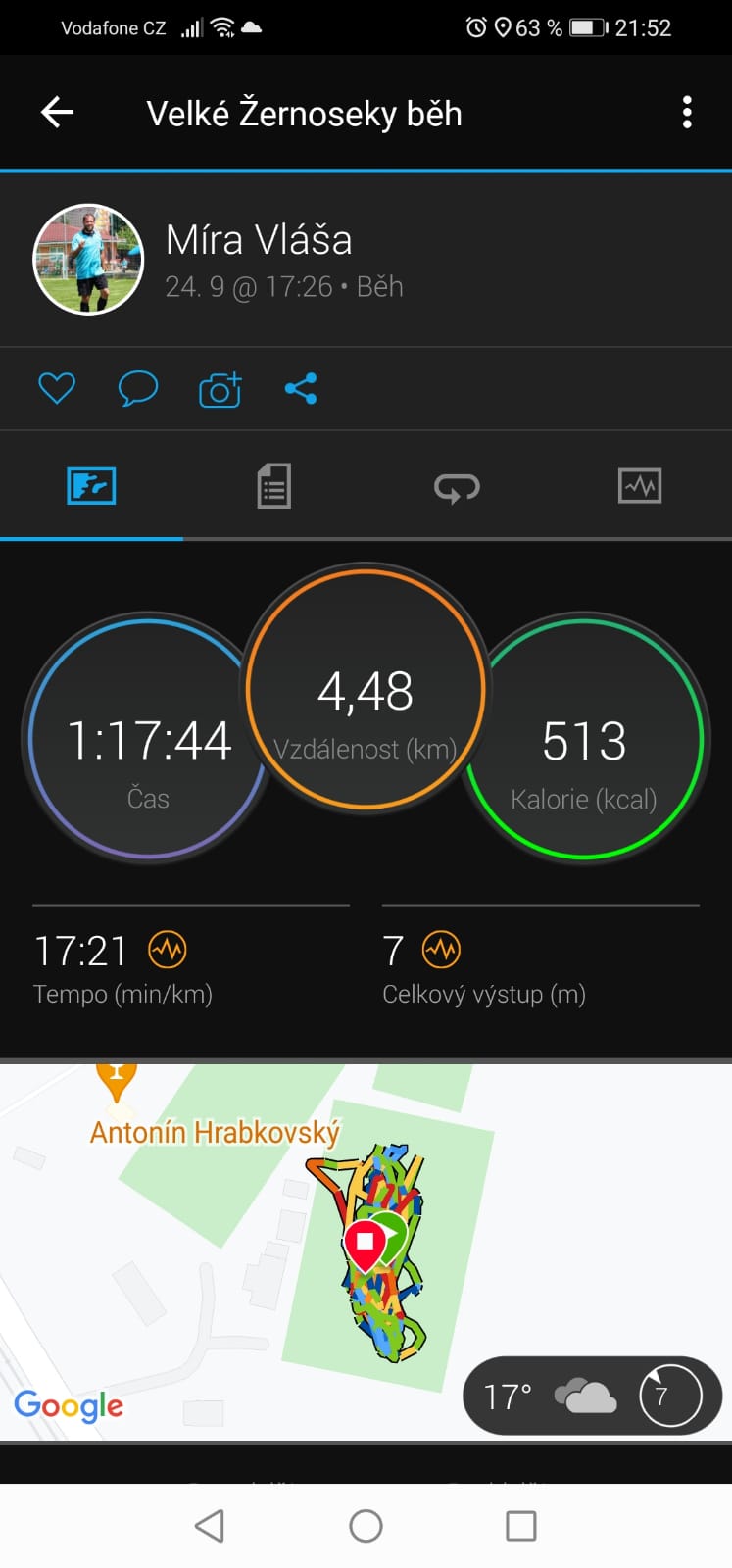This screenshot has width=732, height=1568.
Task: Switch to the stats details tab
Action: [x=274, y=485]
